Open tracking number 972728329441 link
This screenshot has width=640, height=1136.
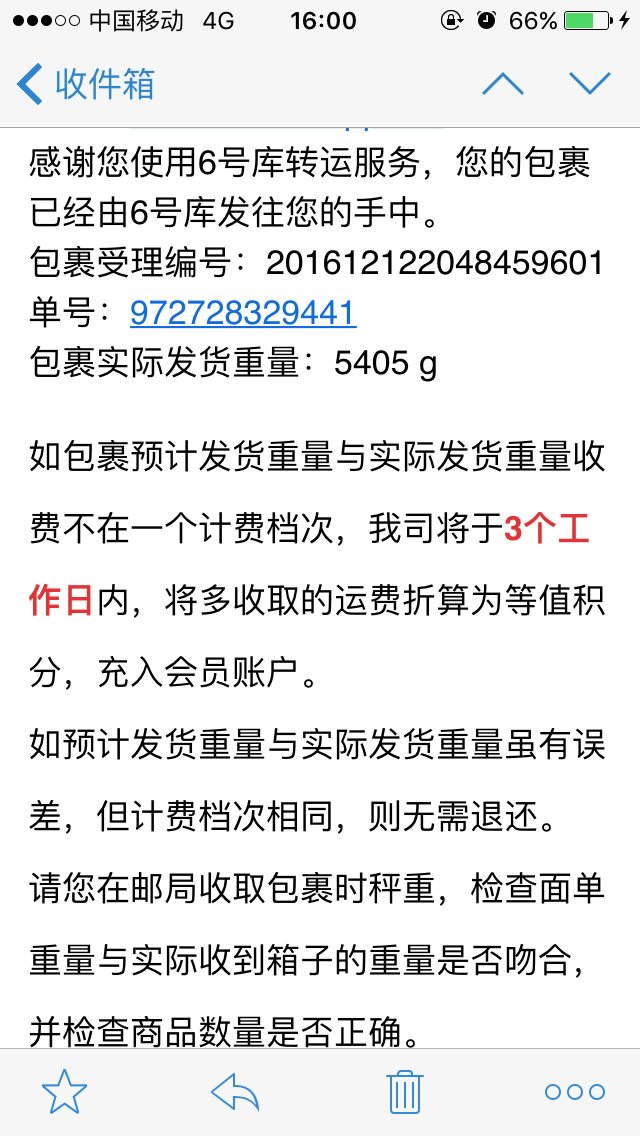[243, 313]
